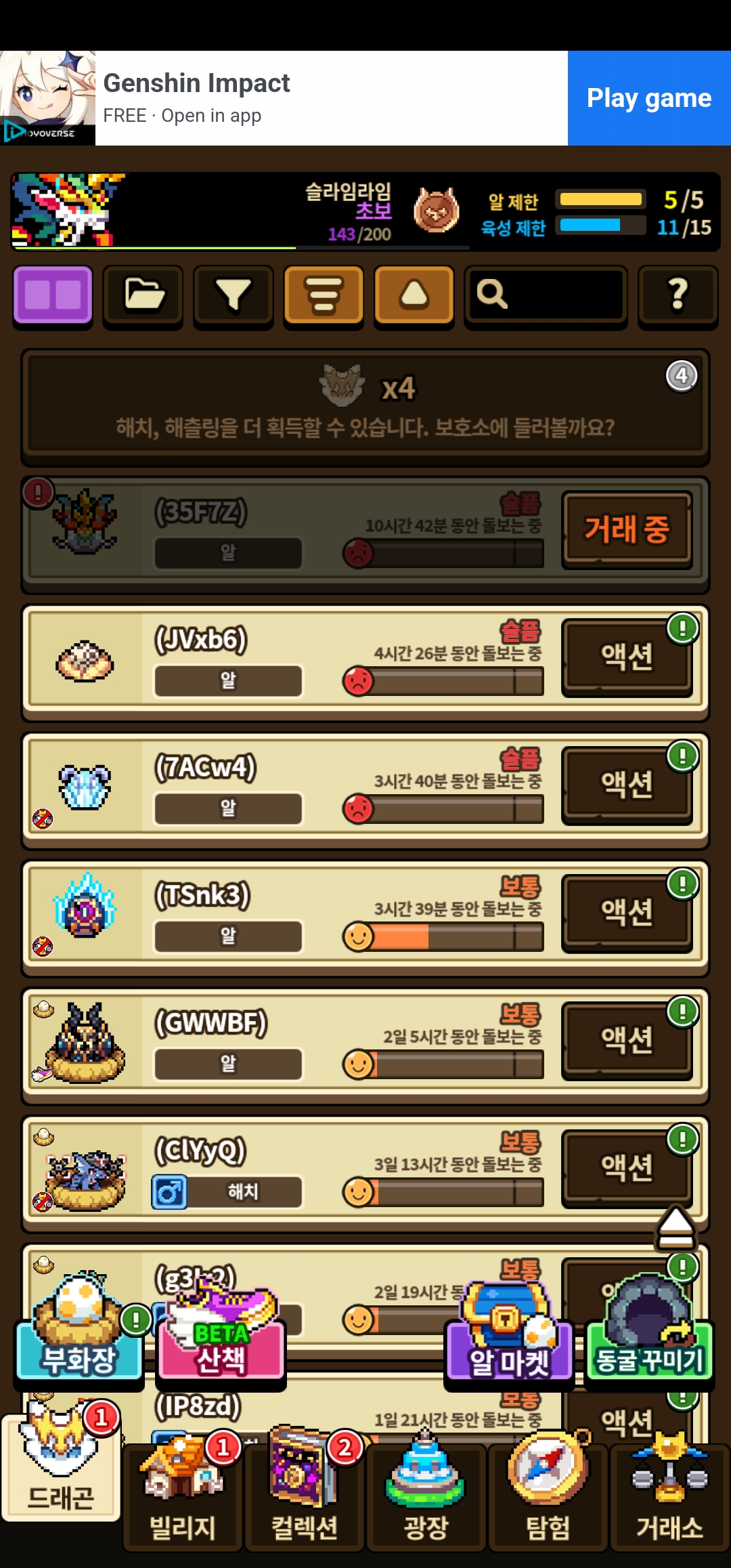Tap the Play game ad button

pos(648,98)
